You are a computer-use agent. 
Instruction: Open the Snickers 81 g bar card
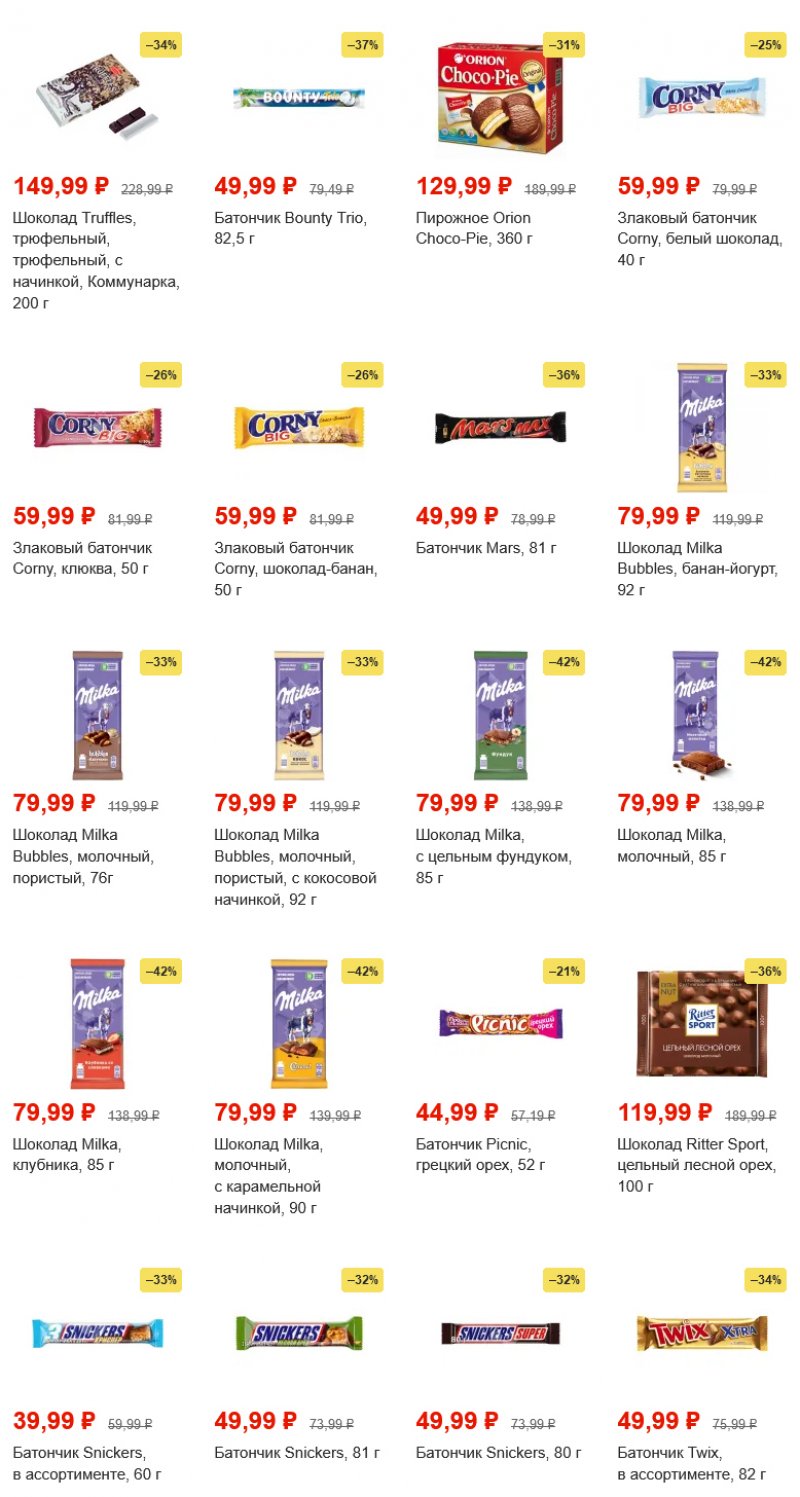[x=298, y=1333]
